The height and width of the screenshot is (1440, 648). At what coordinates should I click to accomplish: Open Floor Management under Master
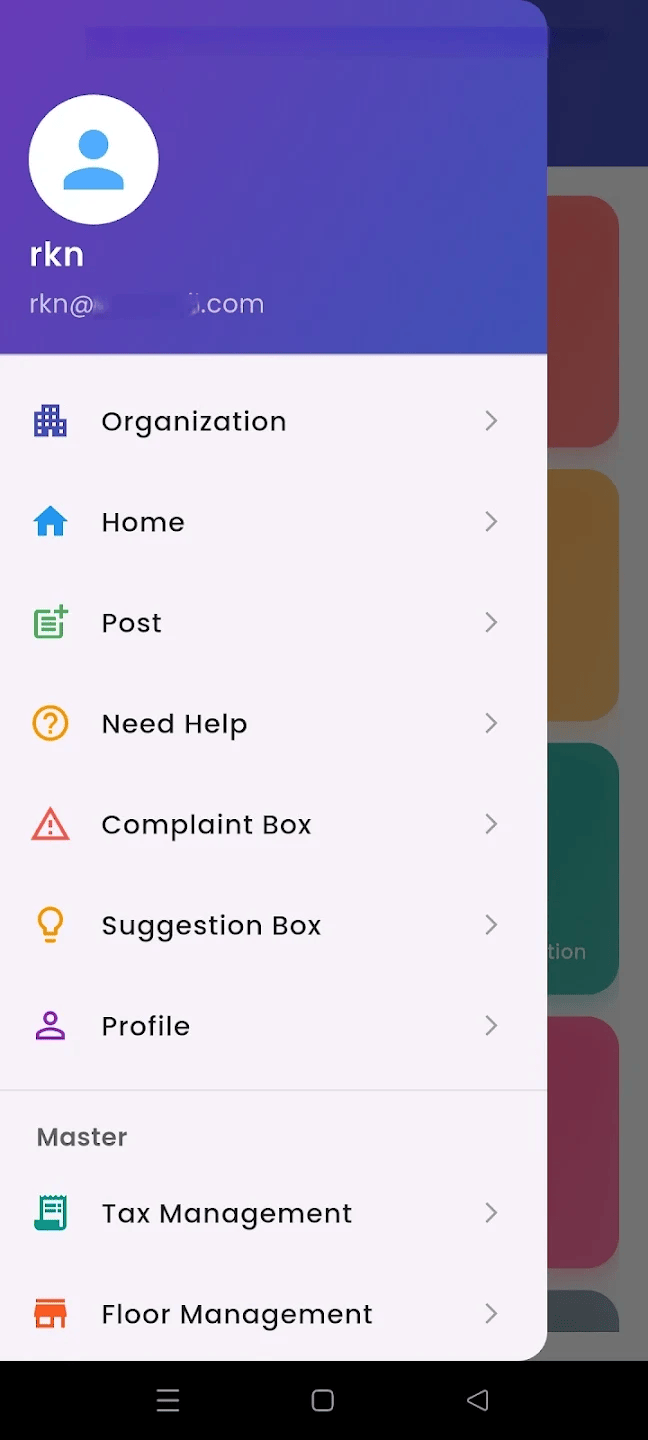click(x=236, y=1314)
